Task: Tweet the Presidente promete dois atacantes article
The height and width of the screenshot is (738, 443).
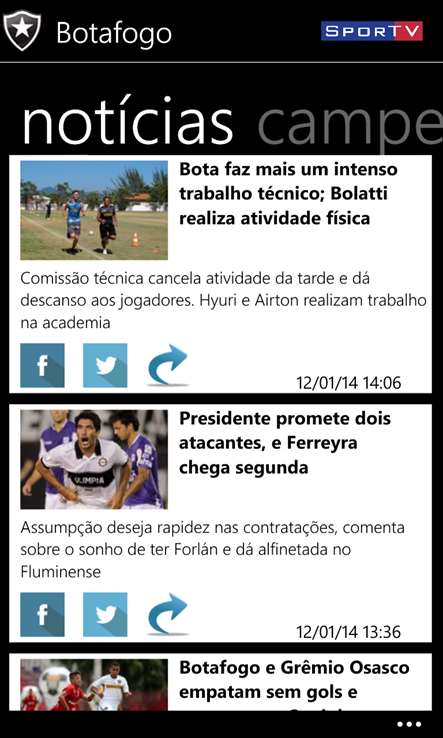Action: [x=105, y=614]
